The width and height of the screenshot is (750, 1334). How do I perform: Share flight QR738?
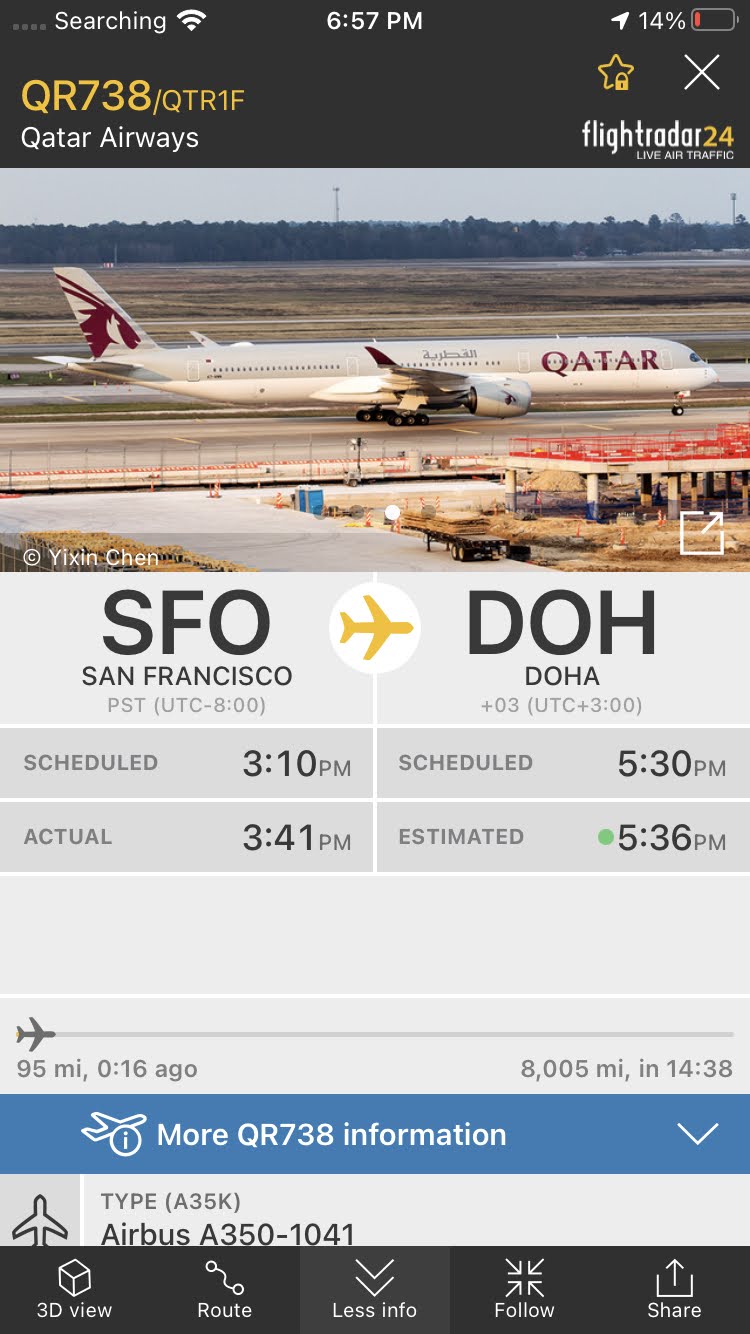[x=674, y=1290]
